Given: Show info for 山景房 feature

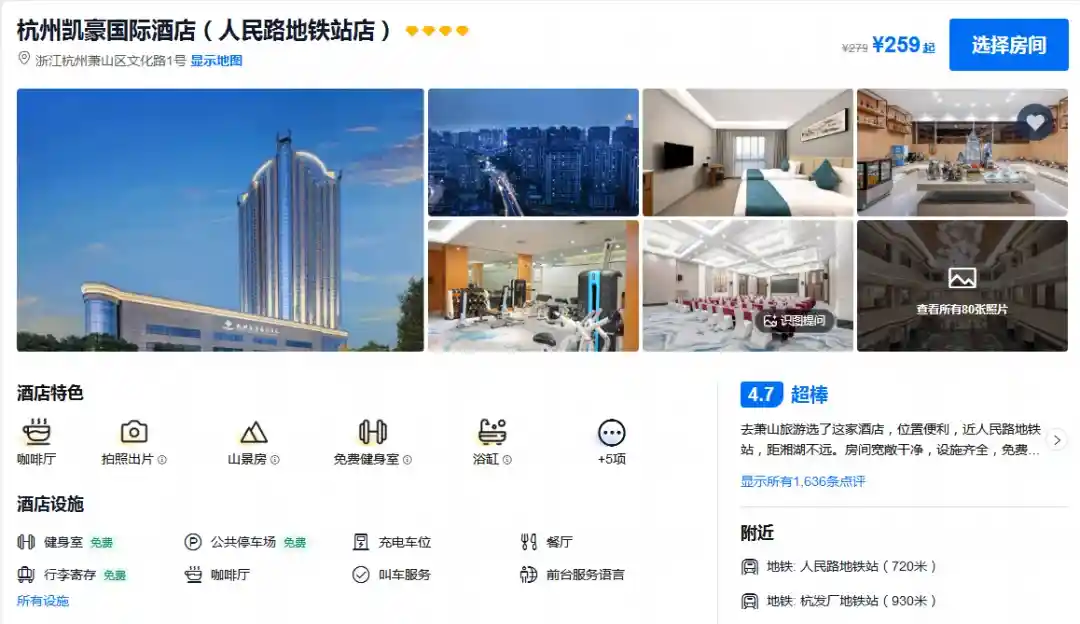Looking at the screenshot, I should (x=275, y=459).
